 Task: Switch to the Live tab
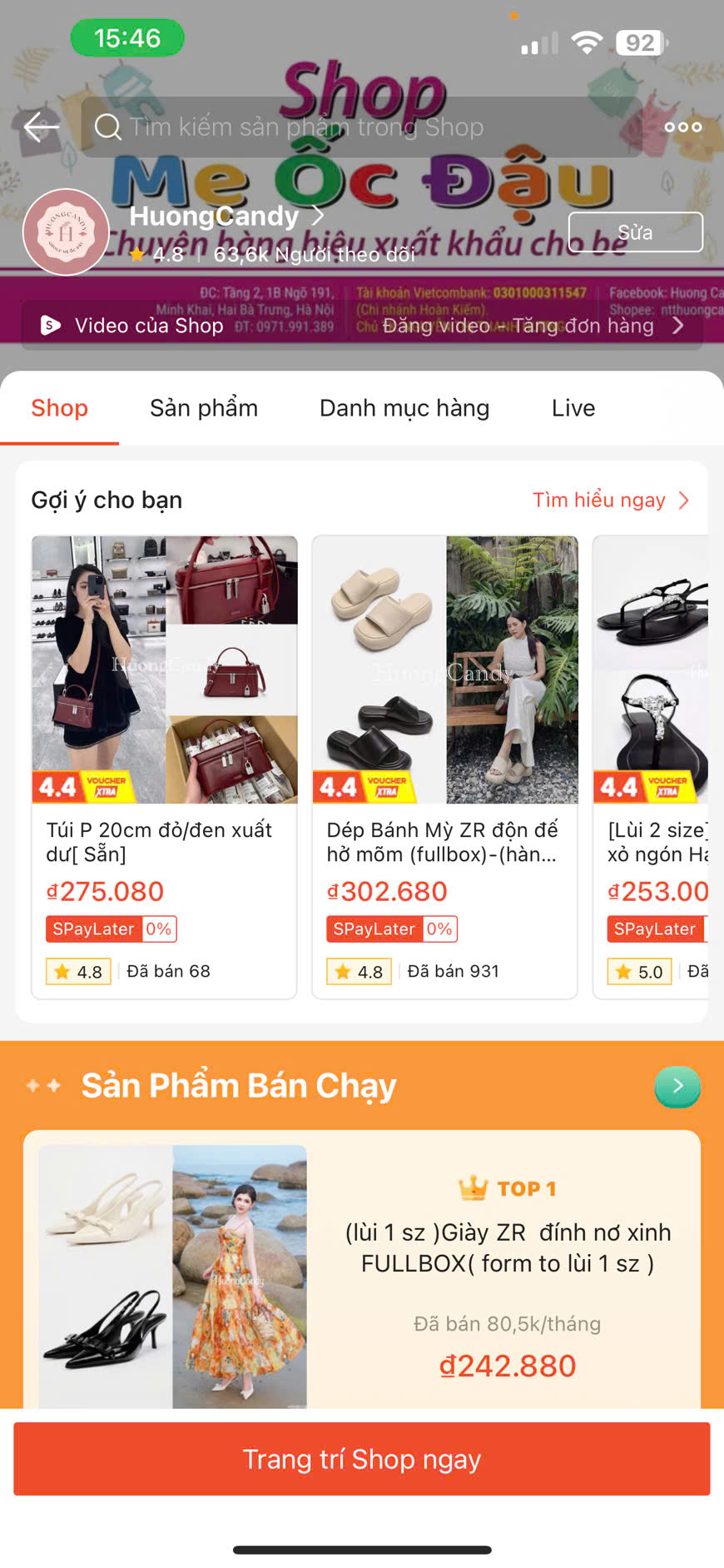click(x=573, y=408)
